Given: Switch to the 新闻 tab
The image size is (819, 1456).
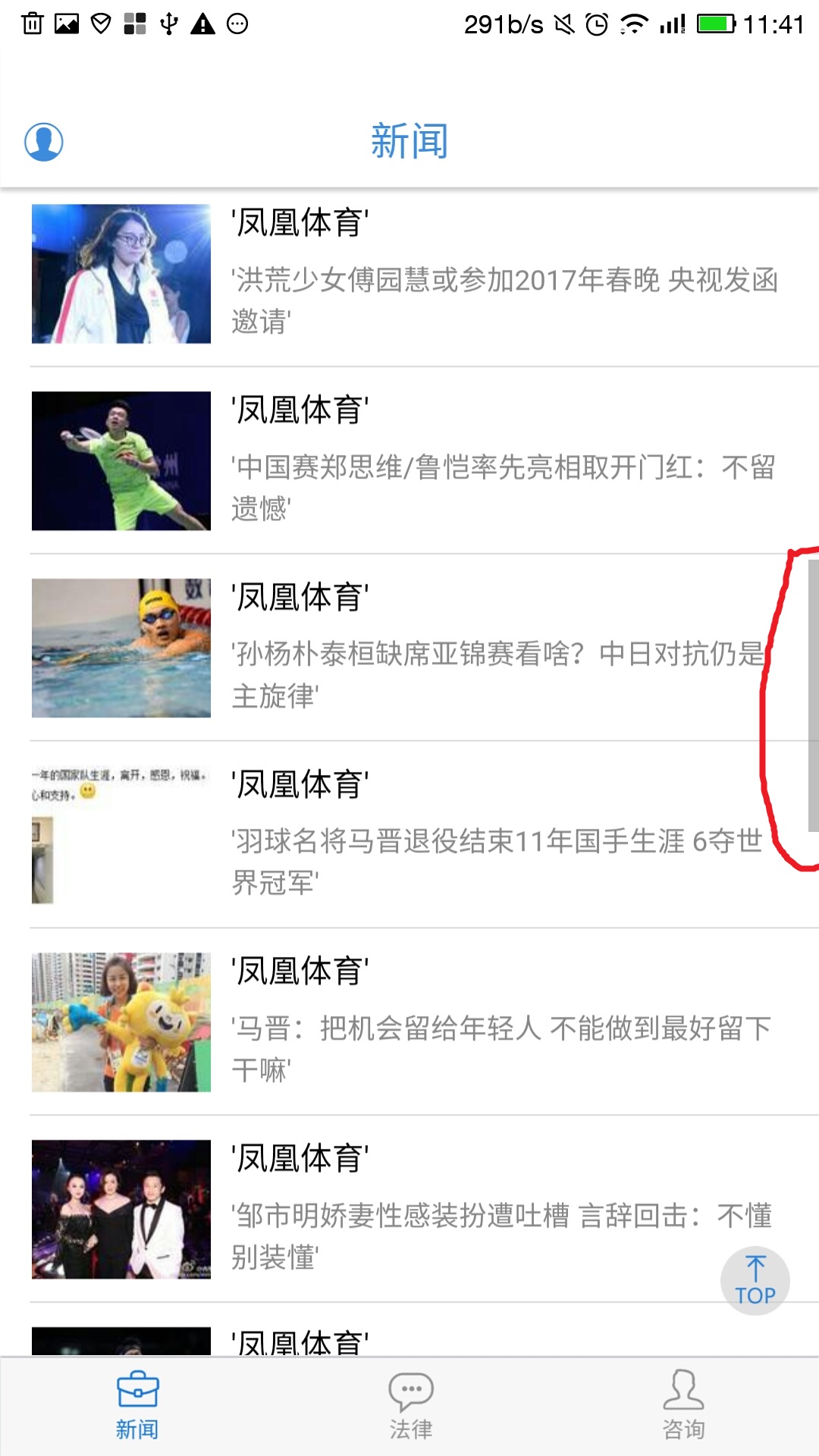Looking at the screenshot, I should pos(137,1407).
